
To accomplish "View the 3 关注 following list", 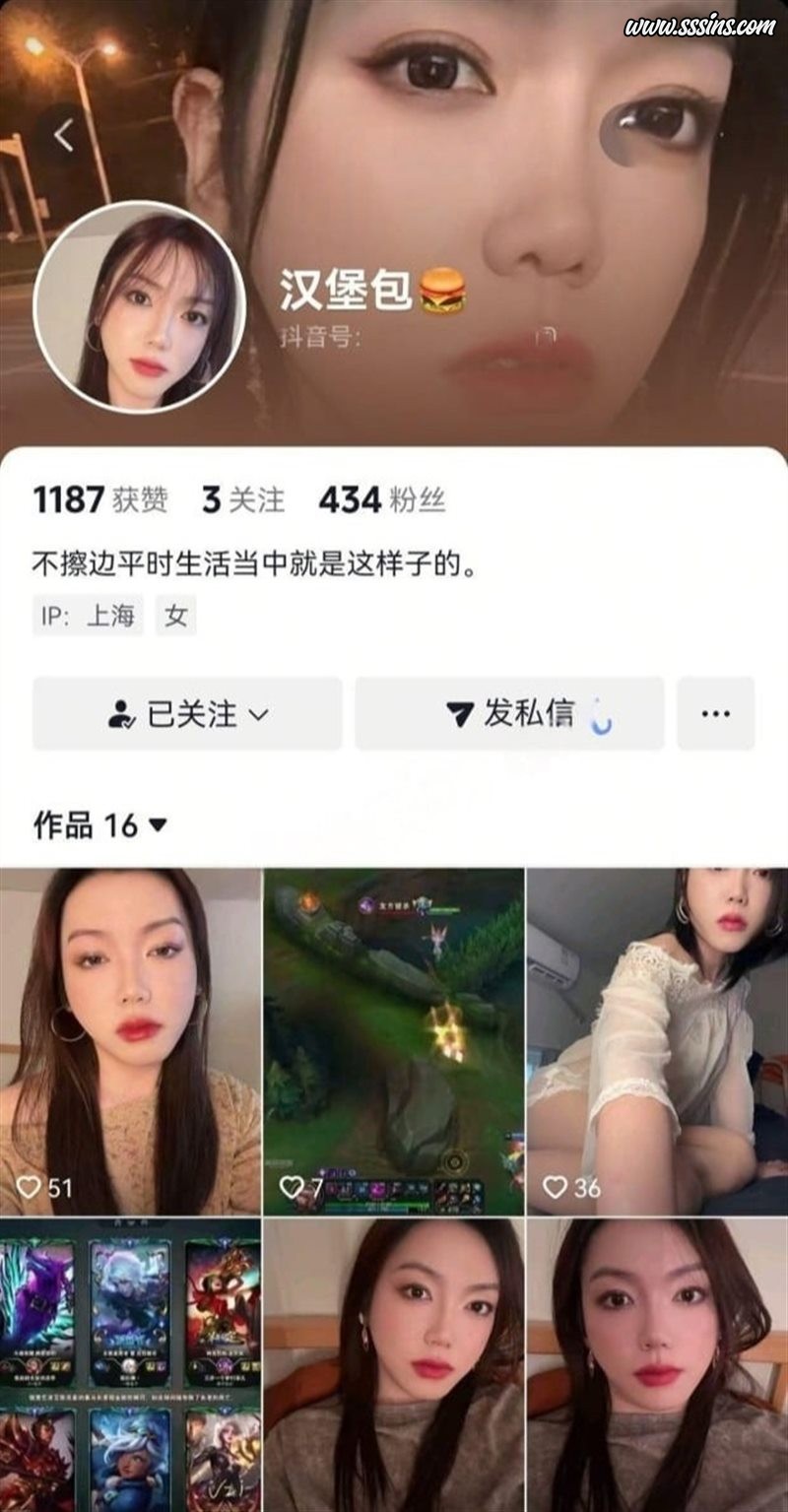I will (242, 500).
